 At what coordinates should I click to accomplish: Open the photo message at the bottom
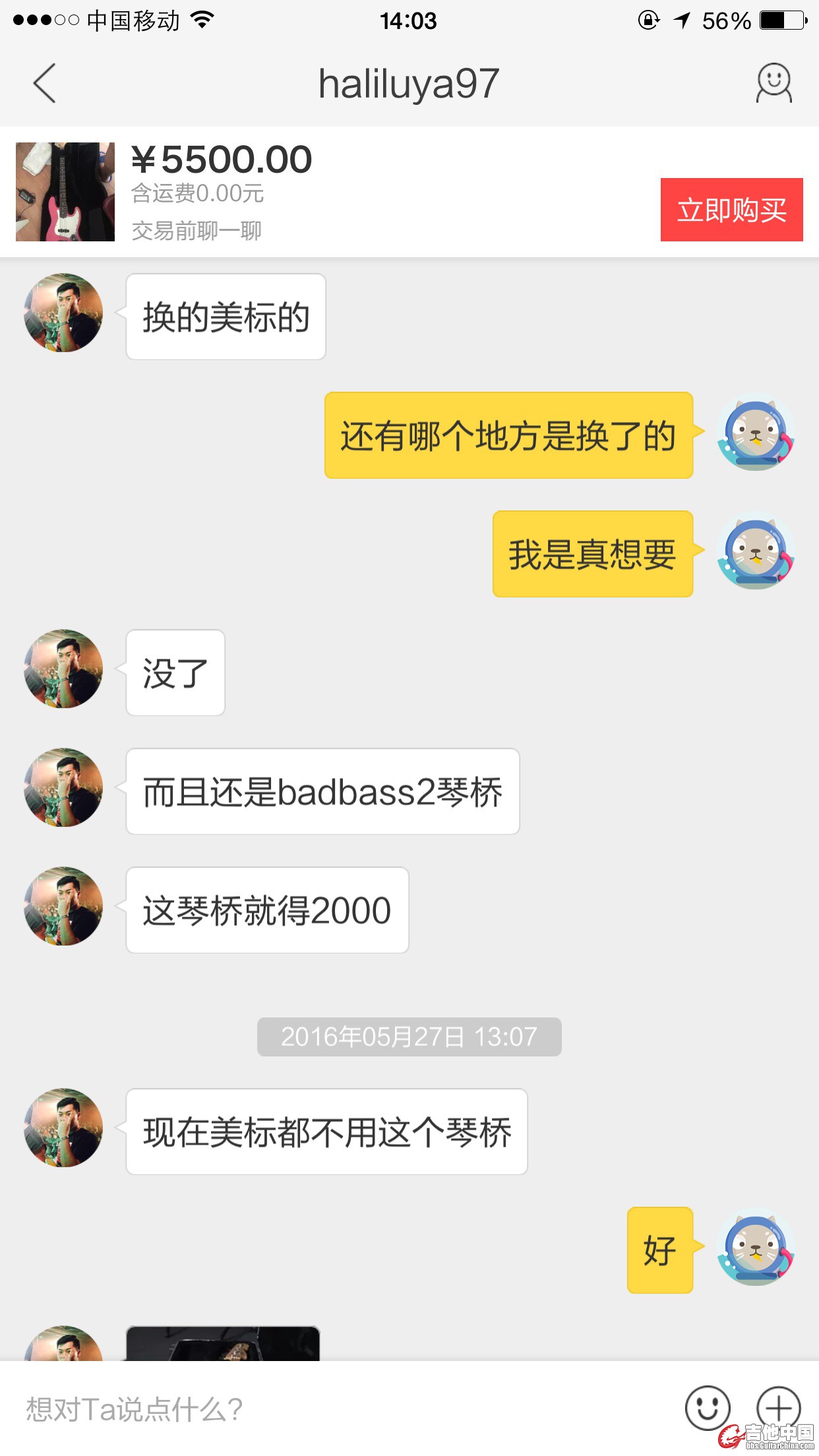(223, 1343)
